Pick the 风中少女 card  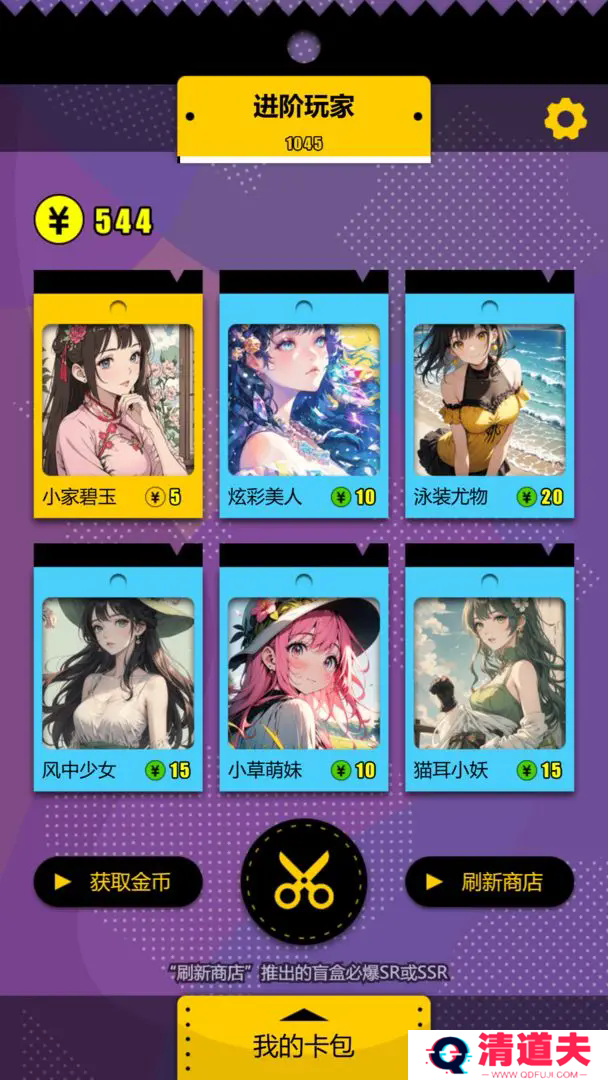tap(118, 673)
